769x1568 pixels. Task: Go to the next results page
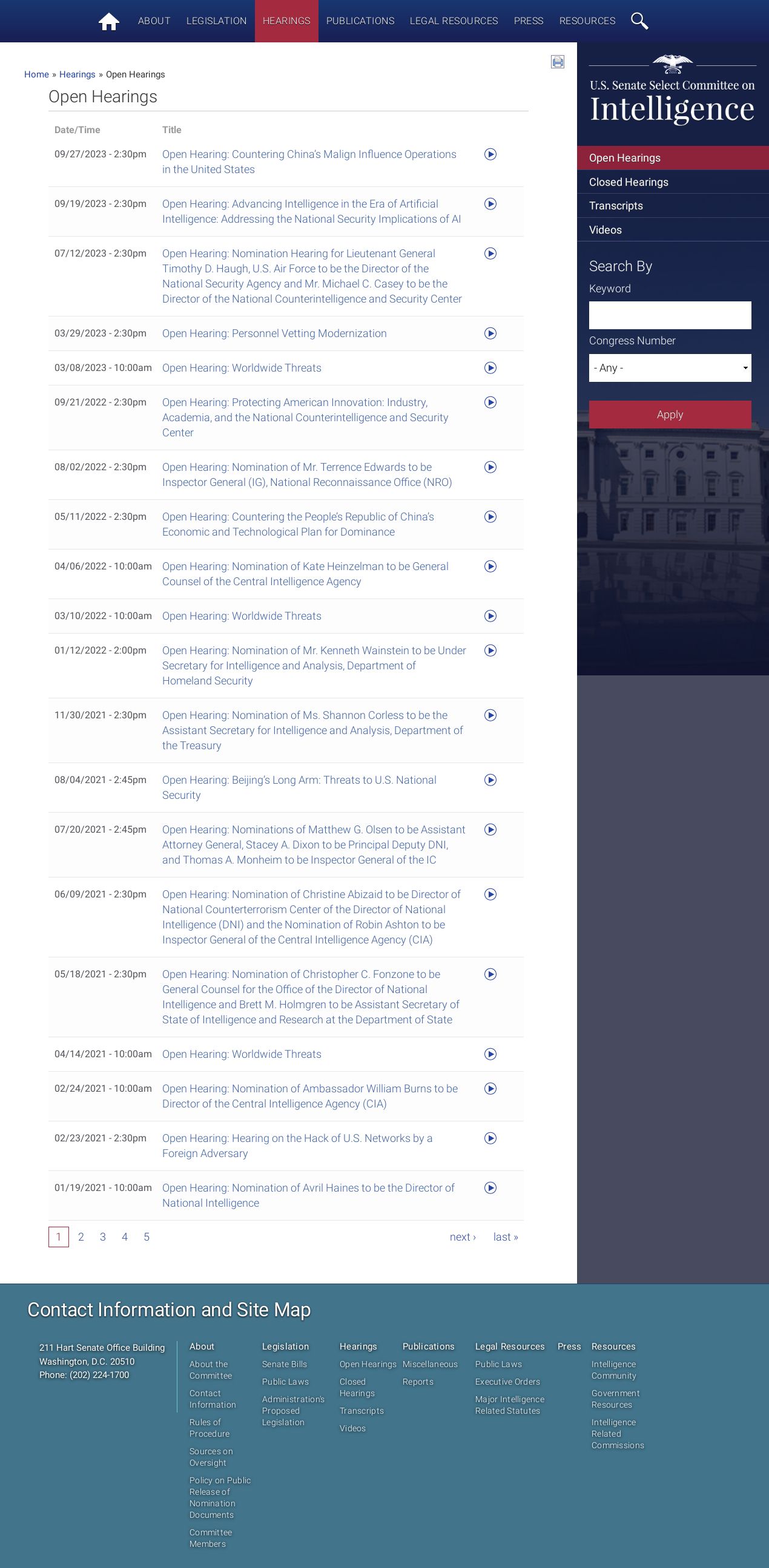pos(462,1237)
